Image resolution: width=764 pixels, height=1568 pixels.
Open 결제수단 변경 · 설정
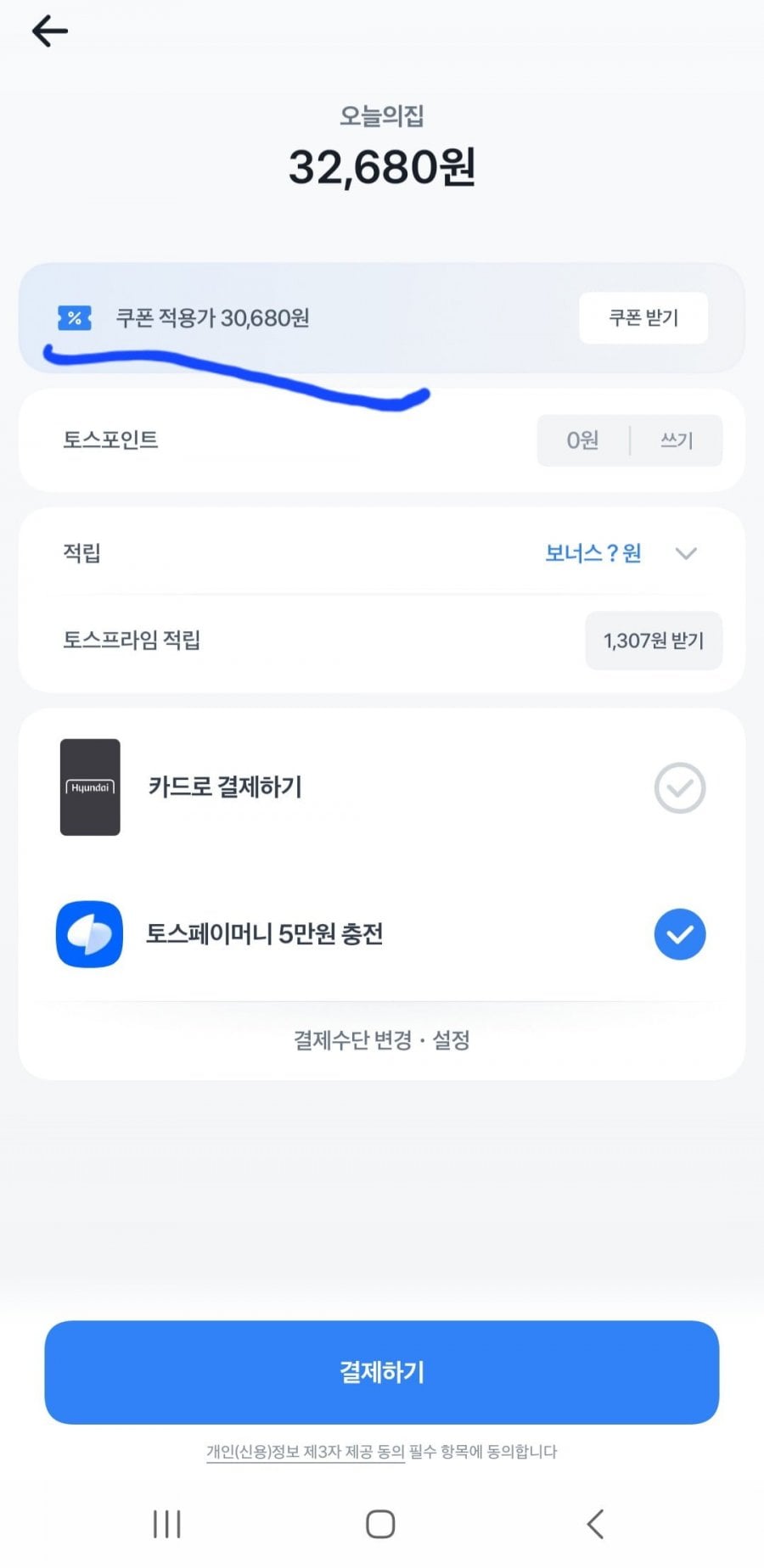(381, 1040)
